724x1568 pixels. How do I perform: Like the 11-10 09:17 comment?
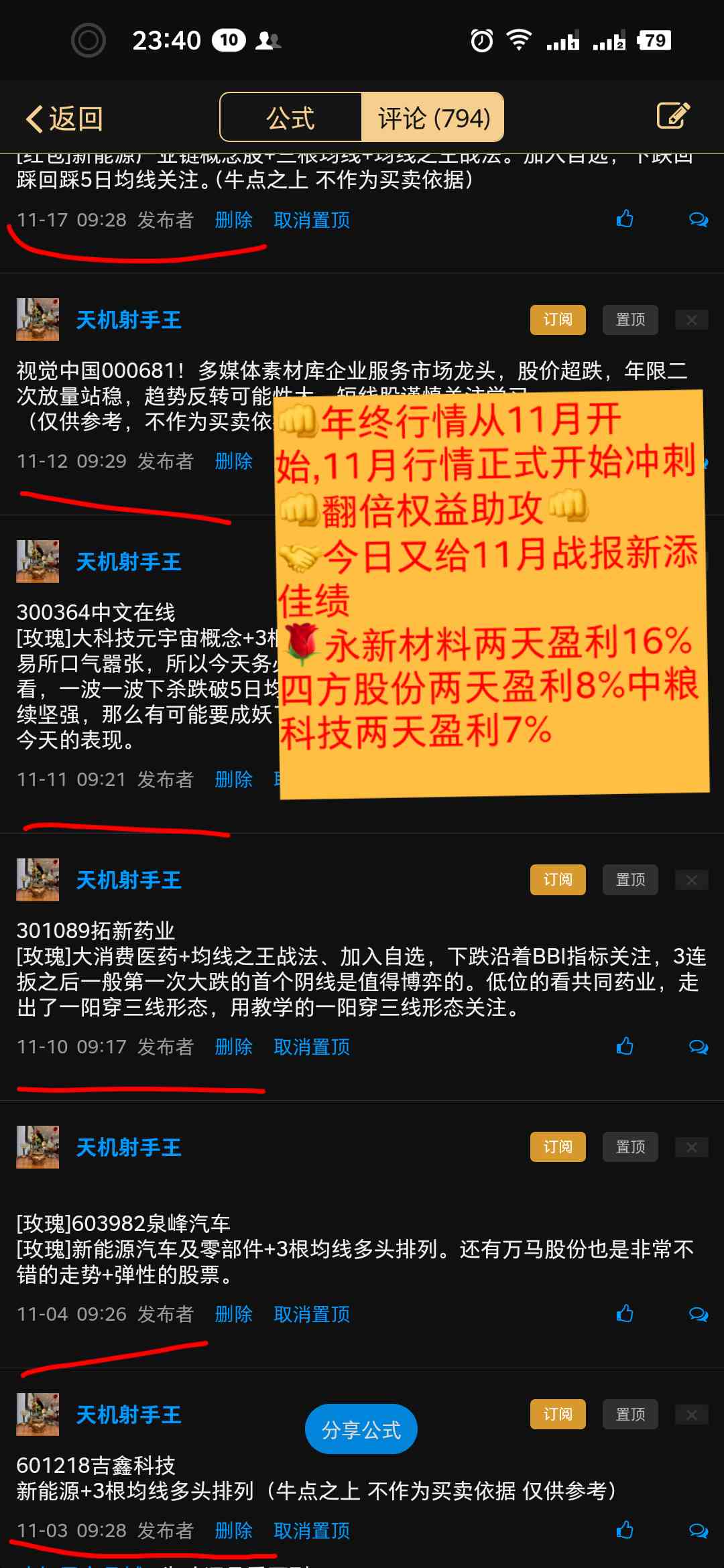[625, 1046]
